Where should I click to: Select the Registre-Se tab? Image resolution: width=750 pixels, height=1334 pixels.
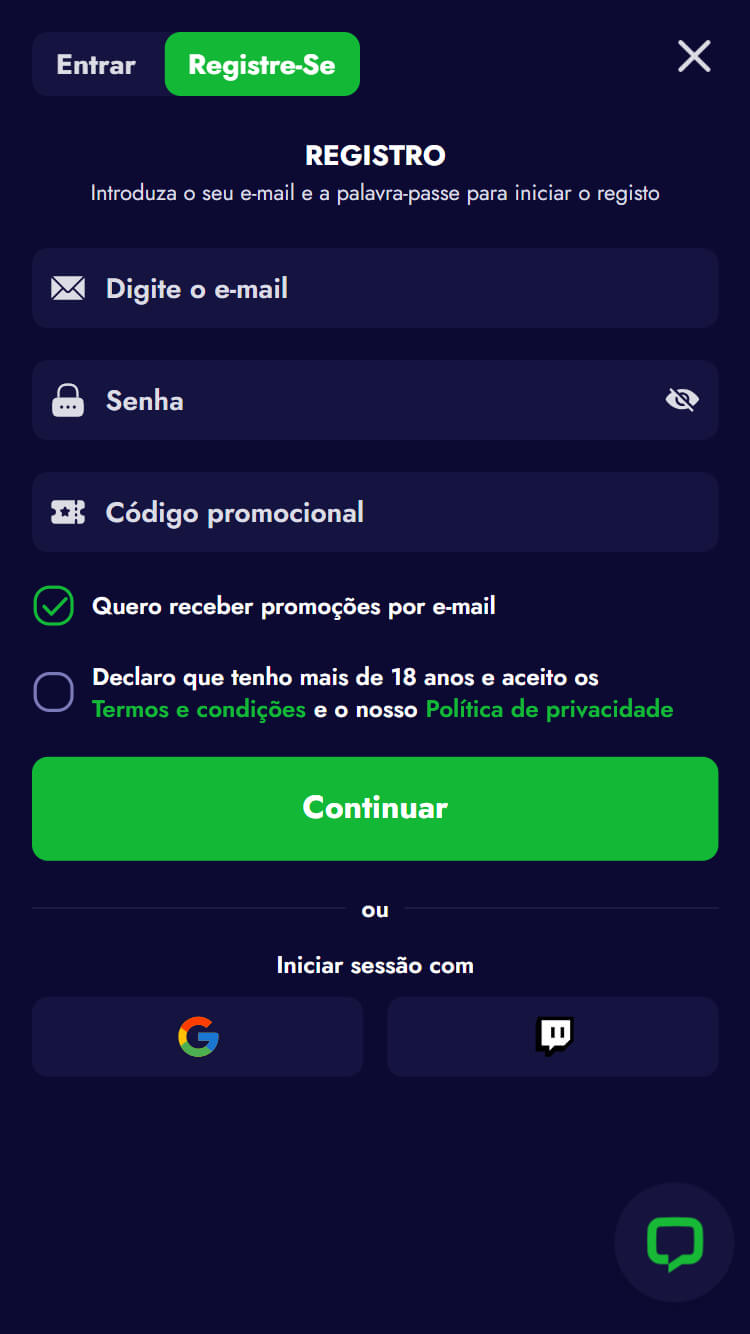point(262,65)
